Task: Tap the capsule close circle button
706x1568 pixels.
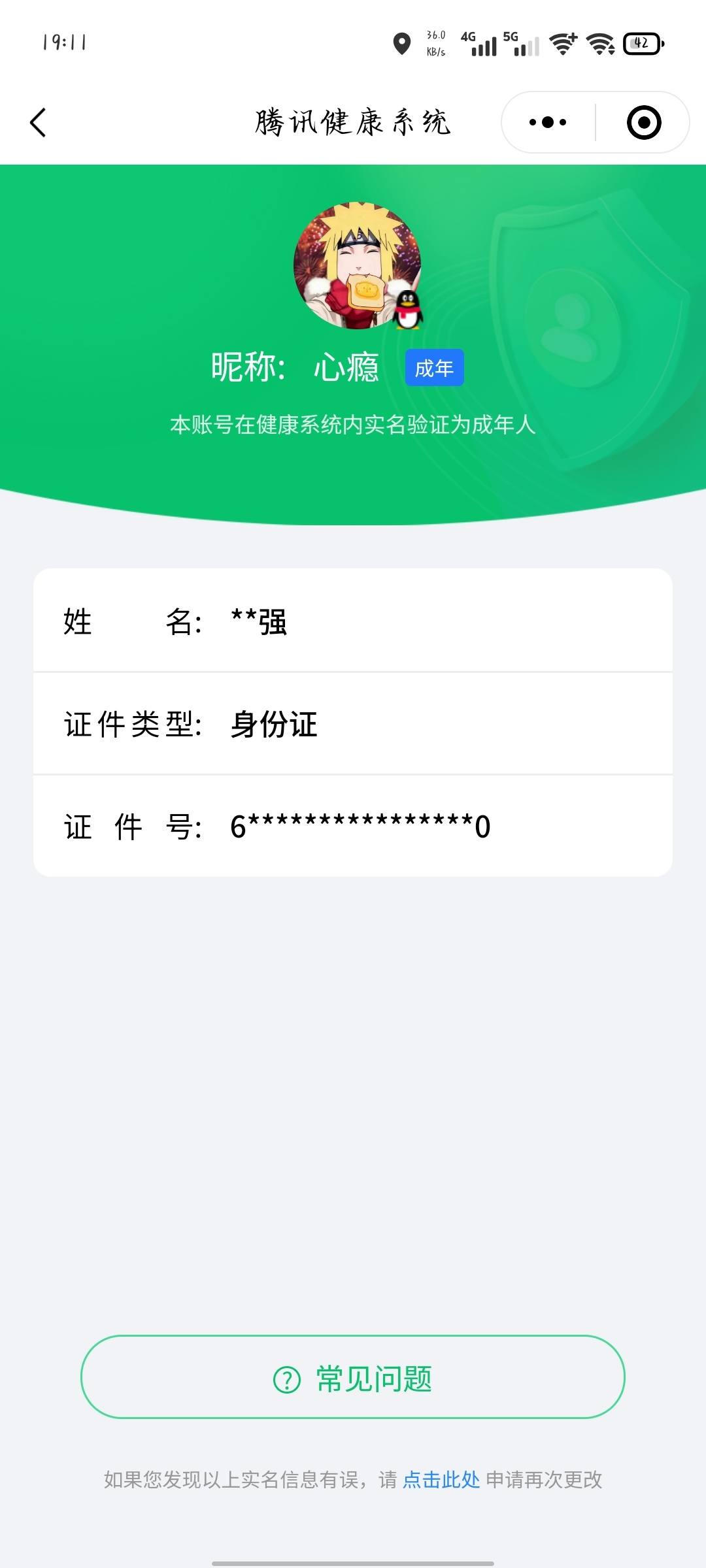Action: click(643, 122)
